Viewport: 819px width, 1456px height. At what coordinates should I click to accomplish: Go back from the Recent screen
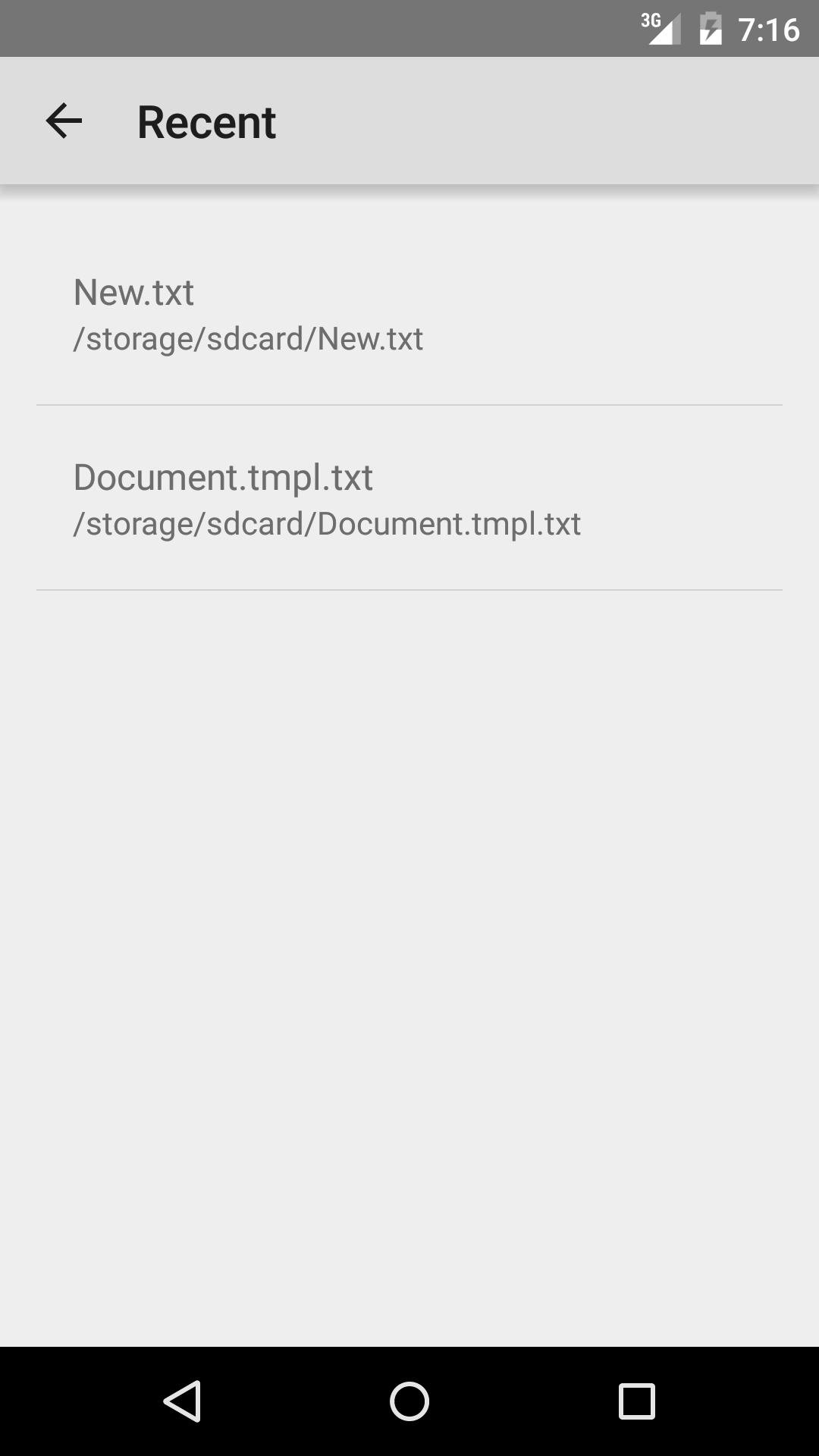[64, 121]
